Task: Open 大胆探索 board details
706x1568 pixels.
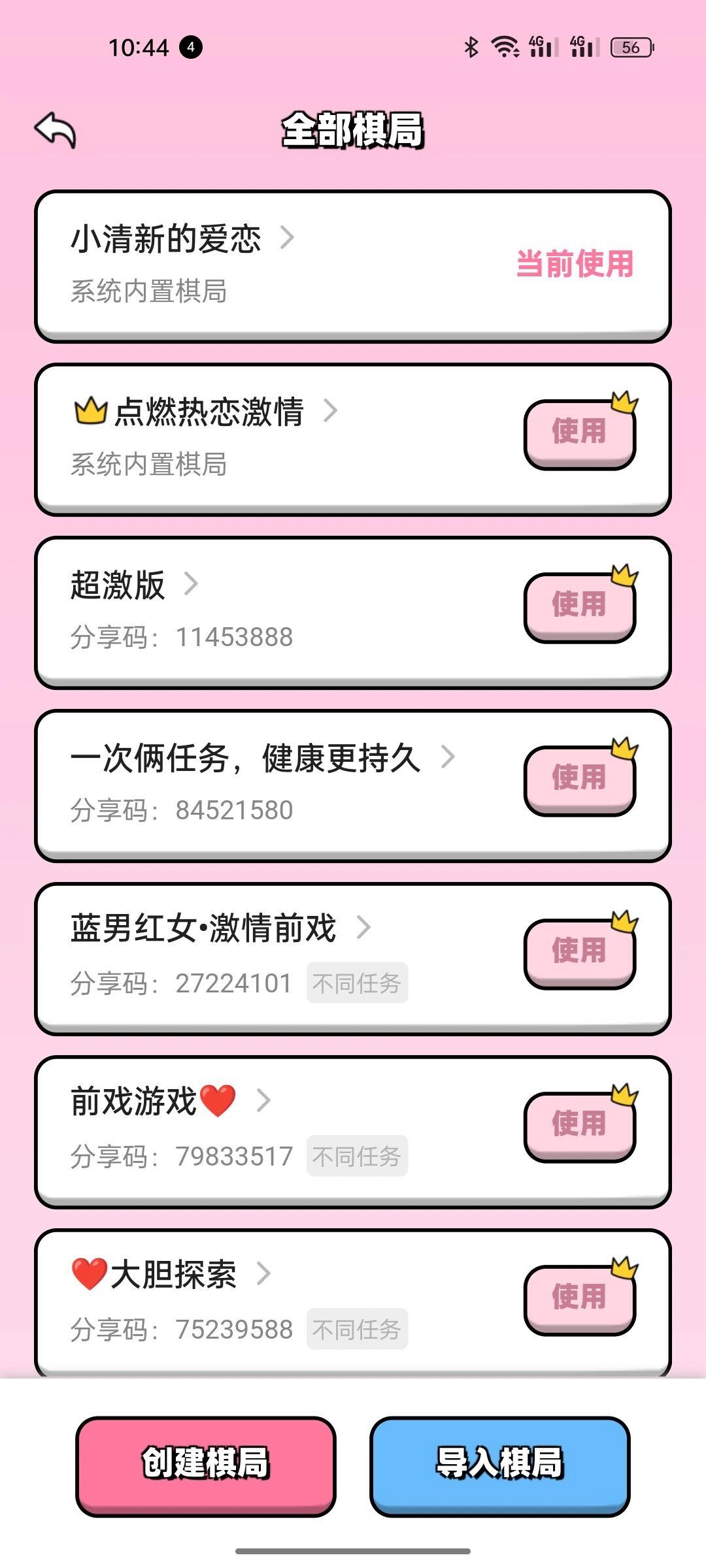Action: pos(170,1274)
